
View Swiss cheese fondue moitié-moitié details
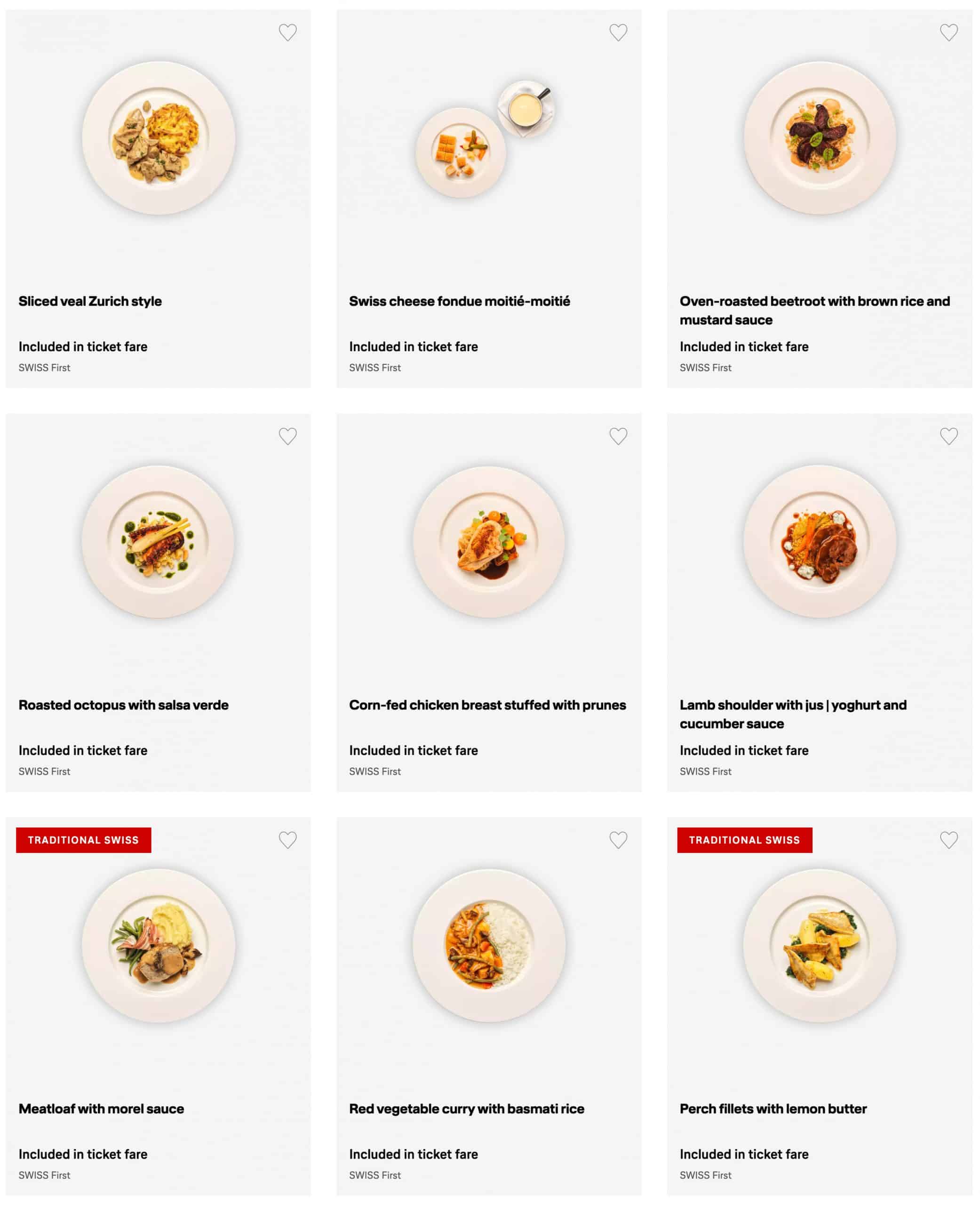click(459, 301)
